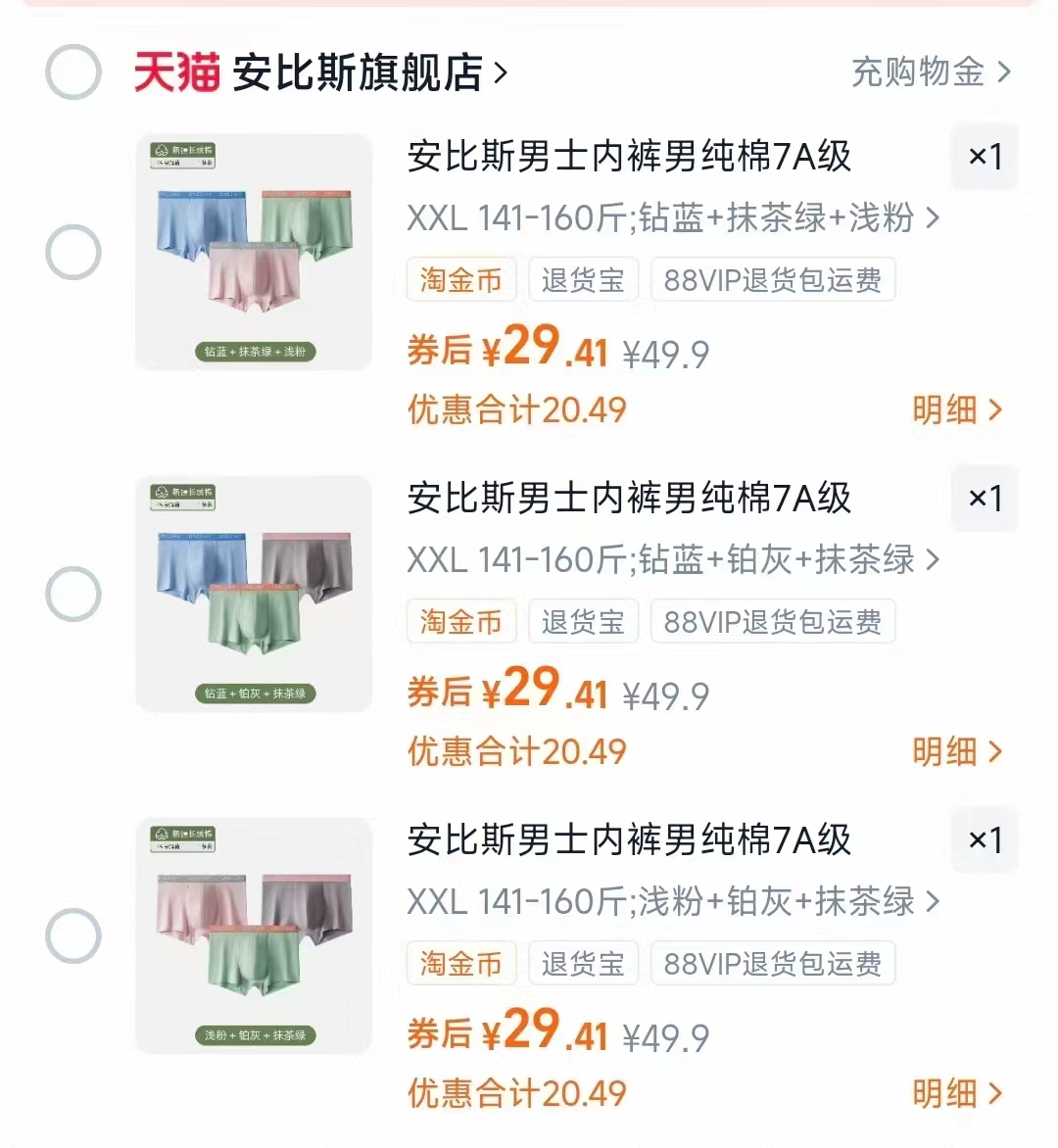Check the first 钻蓝+抹茶绿+浅粉 item selection circle
1058x1148 pixels.
pos(72,252)
